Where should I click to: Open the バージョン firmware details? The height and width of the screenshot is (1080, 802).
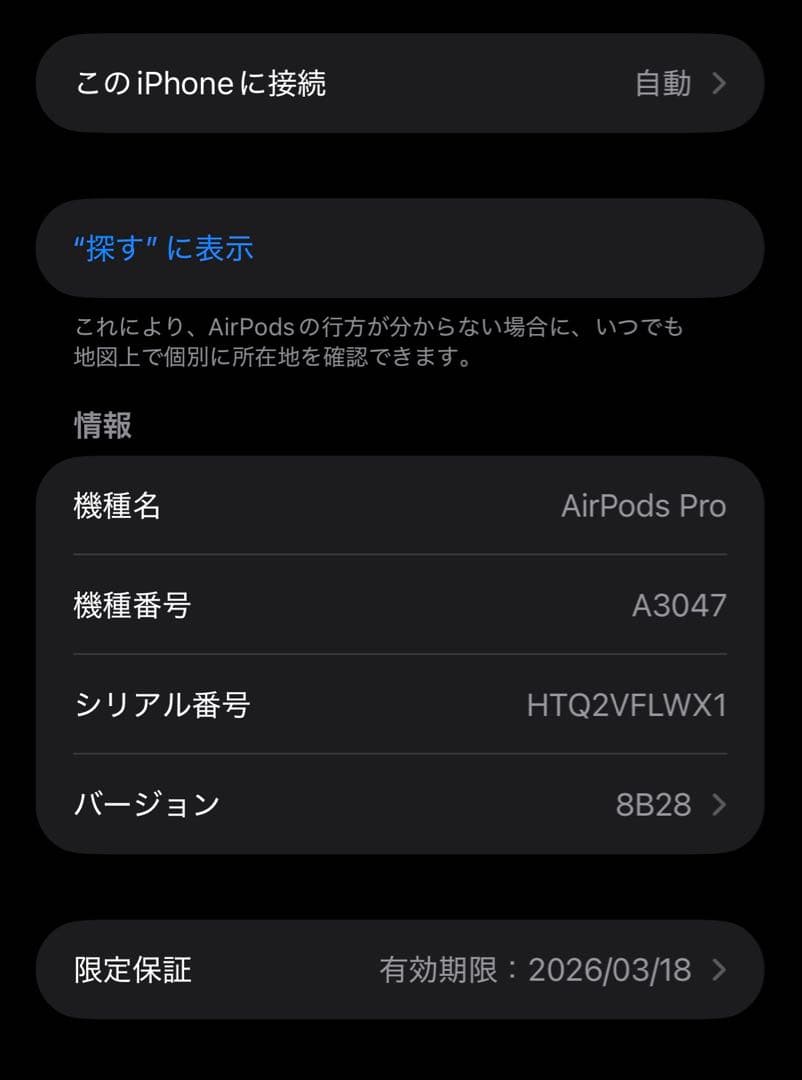tap(400, 803)
